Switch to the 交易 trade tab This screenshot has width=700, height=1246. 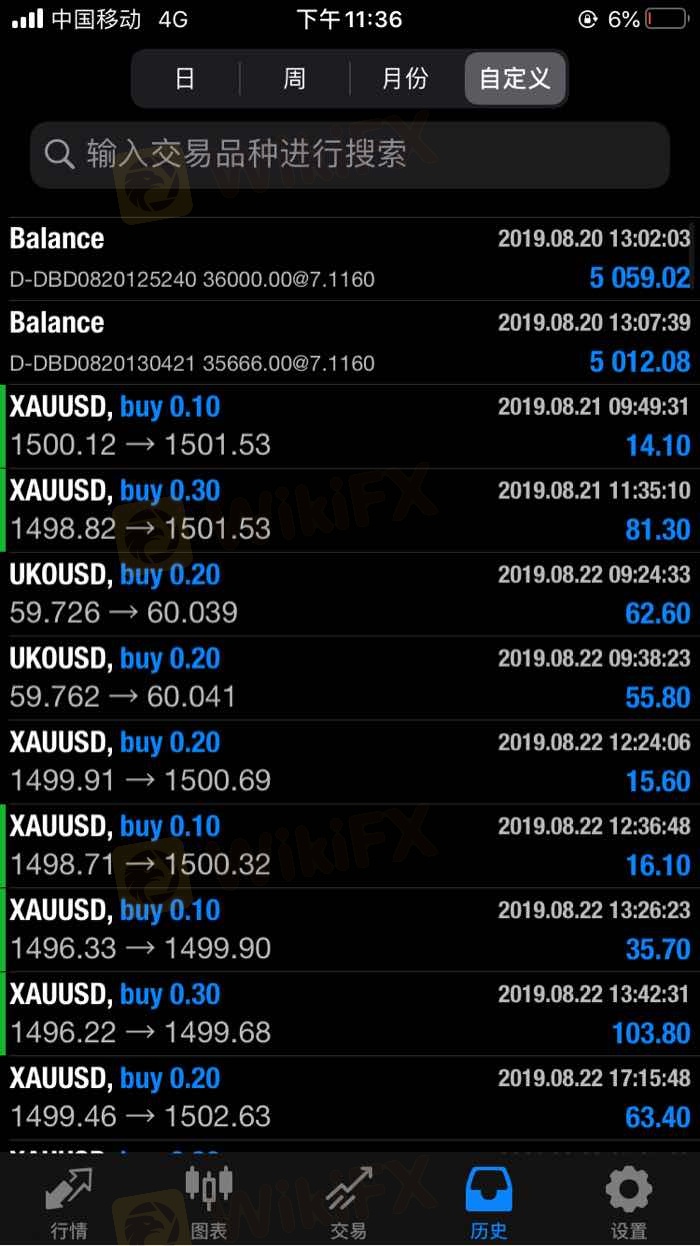click(x=349, y=1203)
